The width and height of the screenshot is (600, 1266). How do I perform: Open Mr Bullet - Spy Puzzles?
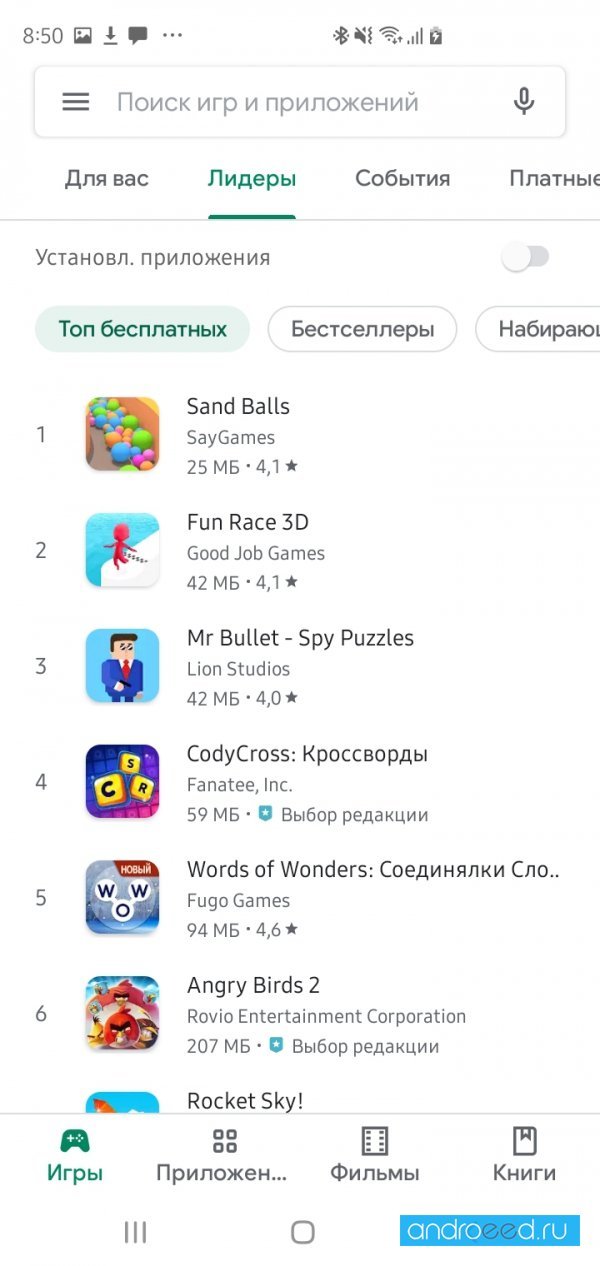[x=300, y=667]
